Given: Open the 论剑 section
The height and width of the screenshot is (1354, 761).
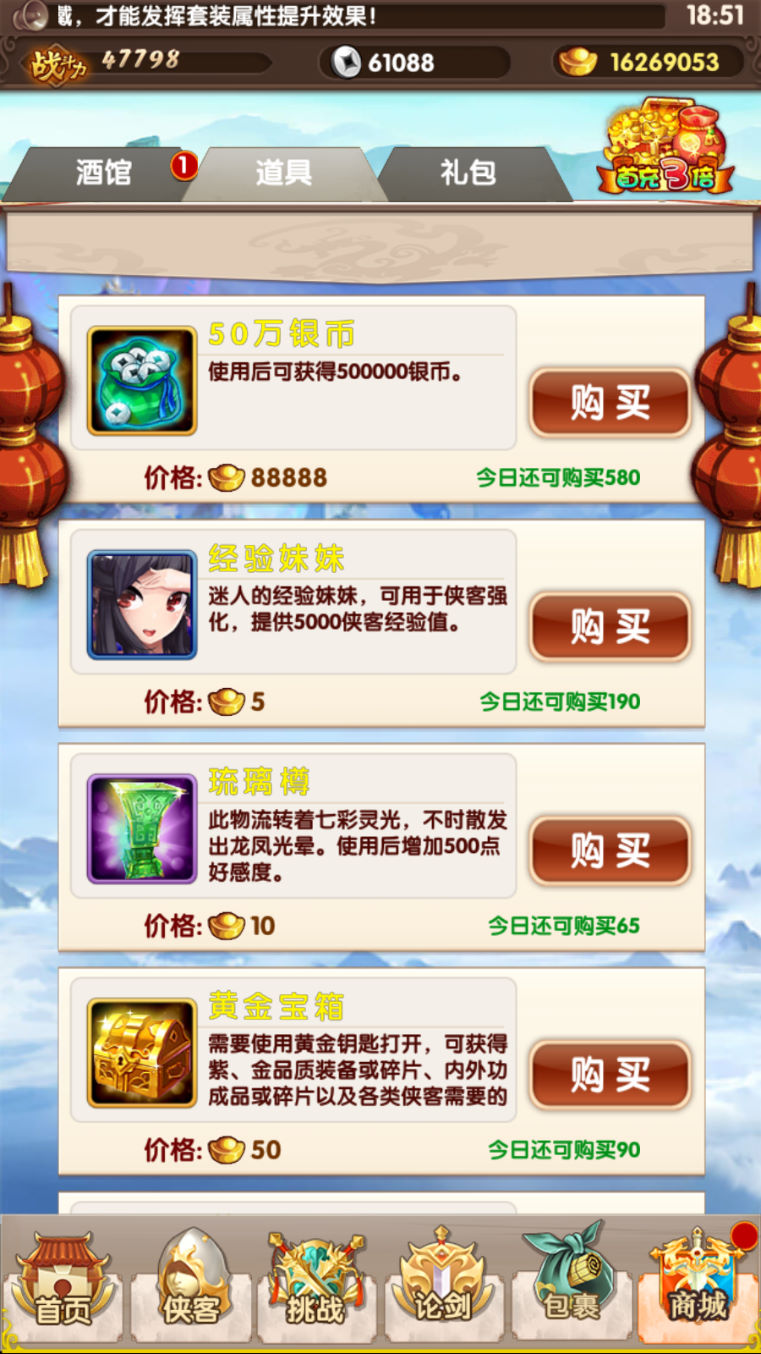Looking at the screenshot, I should 443,1285.
